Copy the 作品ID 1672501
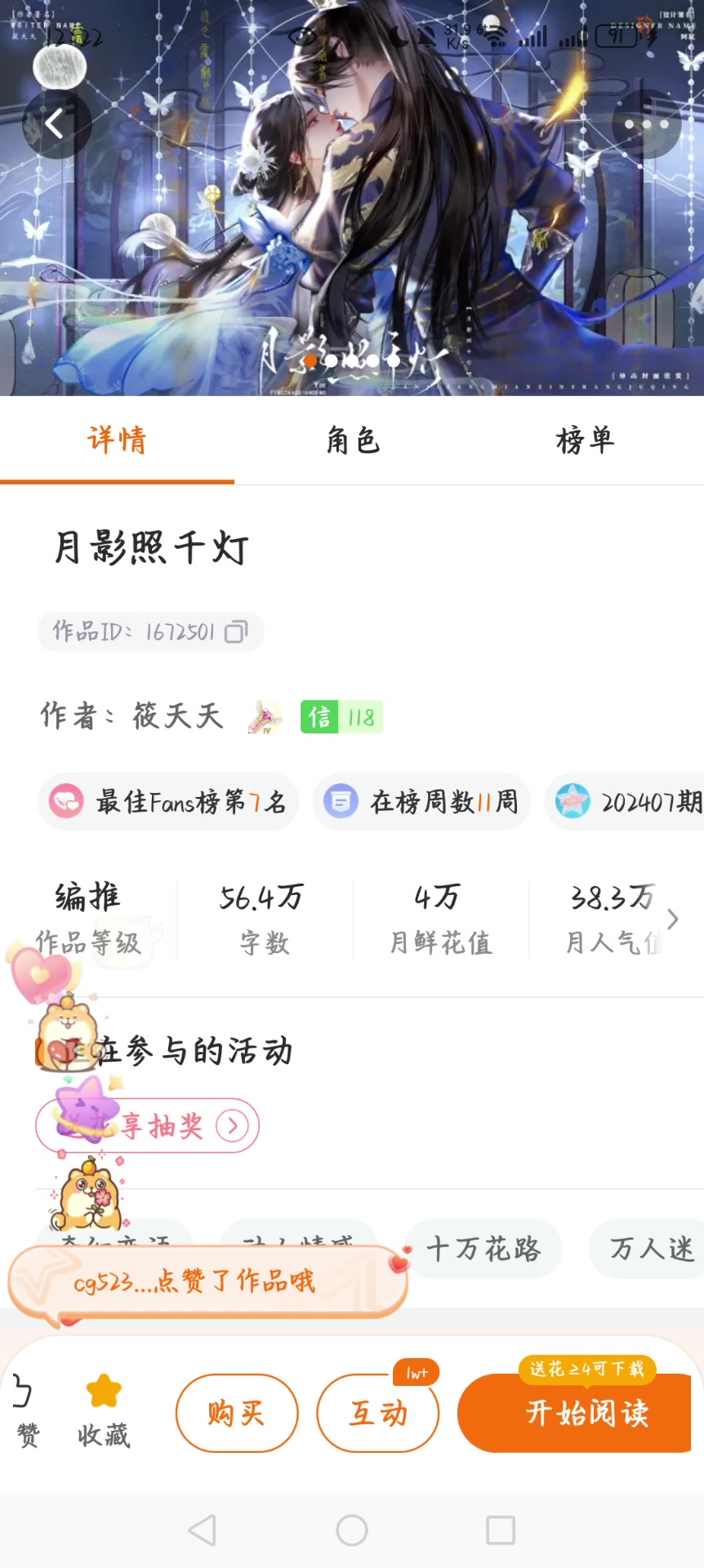 point(235,631)
